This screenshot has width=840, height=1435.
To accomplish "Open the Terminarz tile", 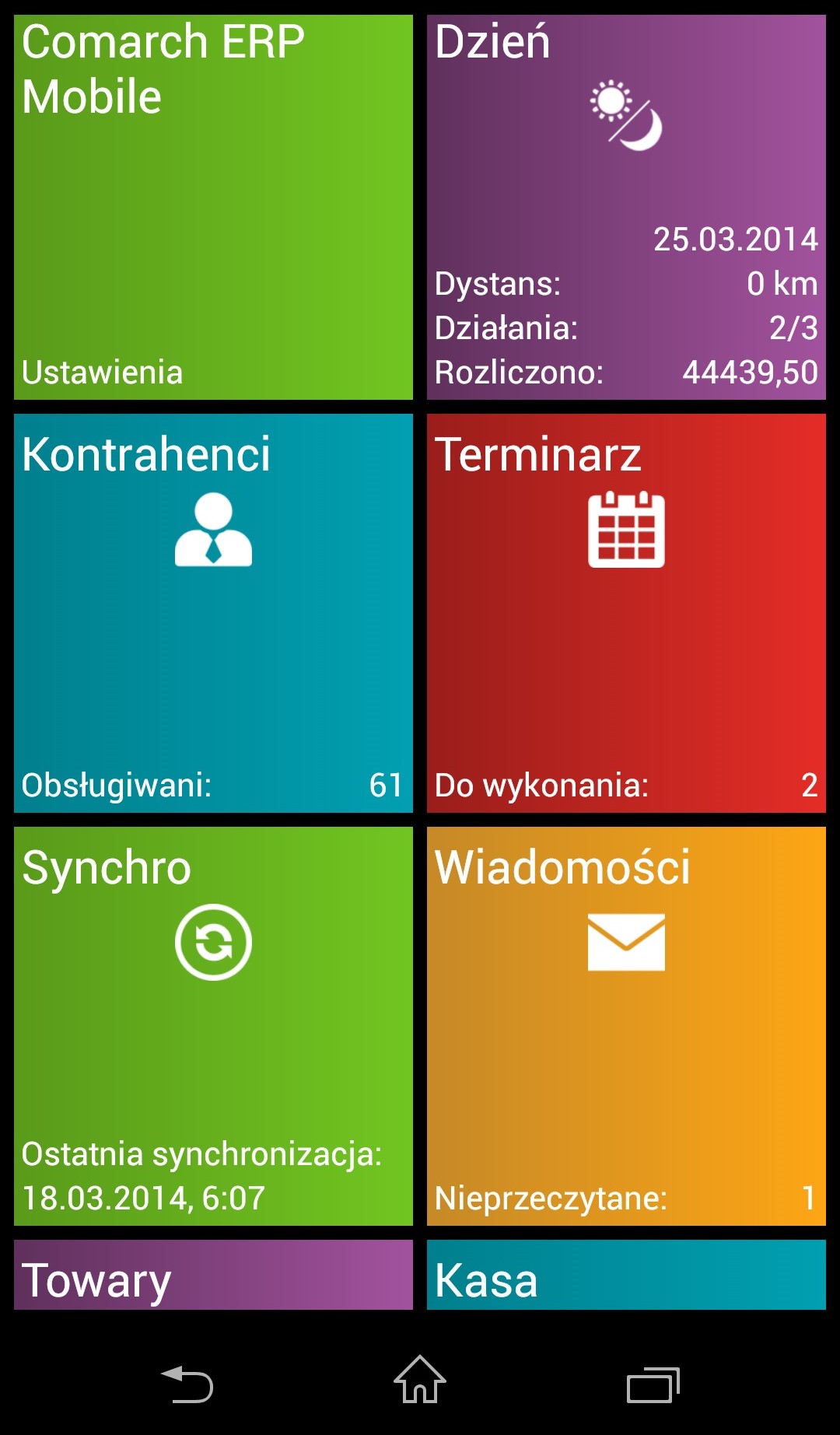I will 626,613.
